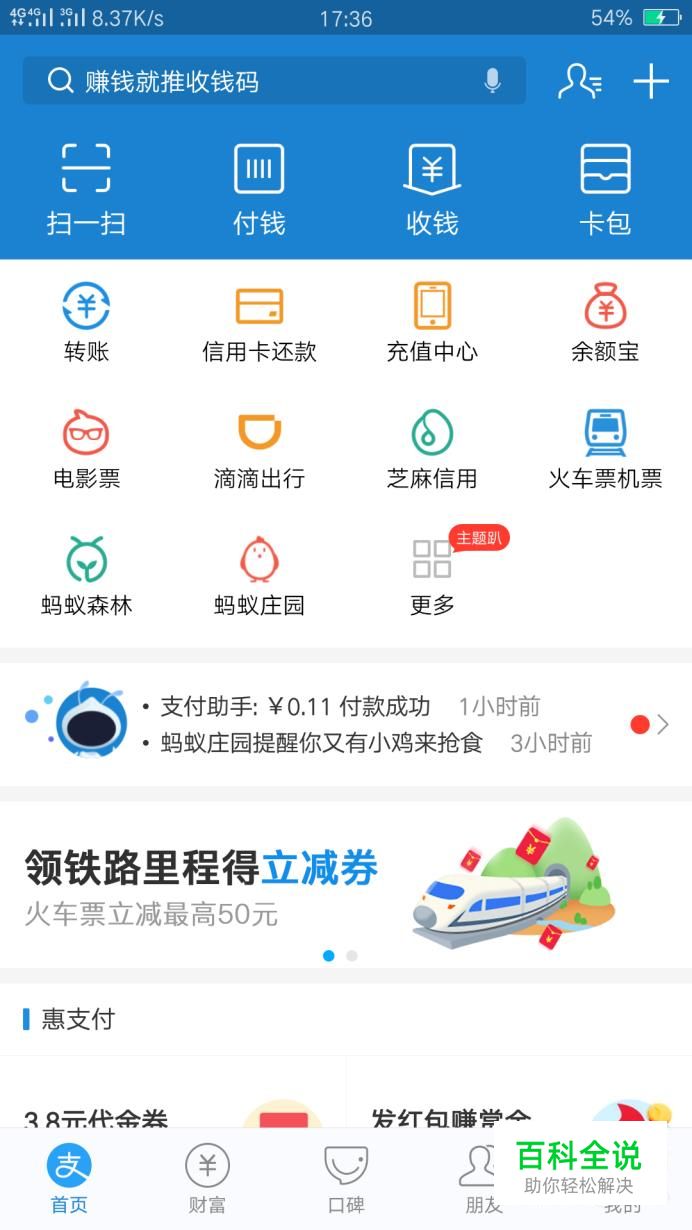Open the 卡包 card wallet
This screenshot has width=692, height=1230.
pos(605,188)
